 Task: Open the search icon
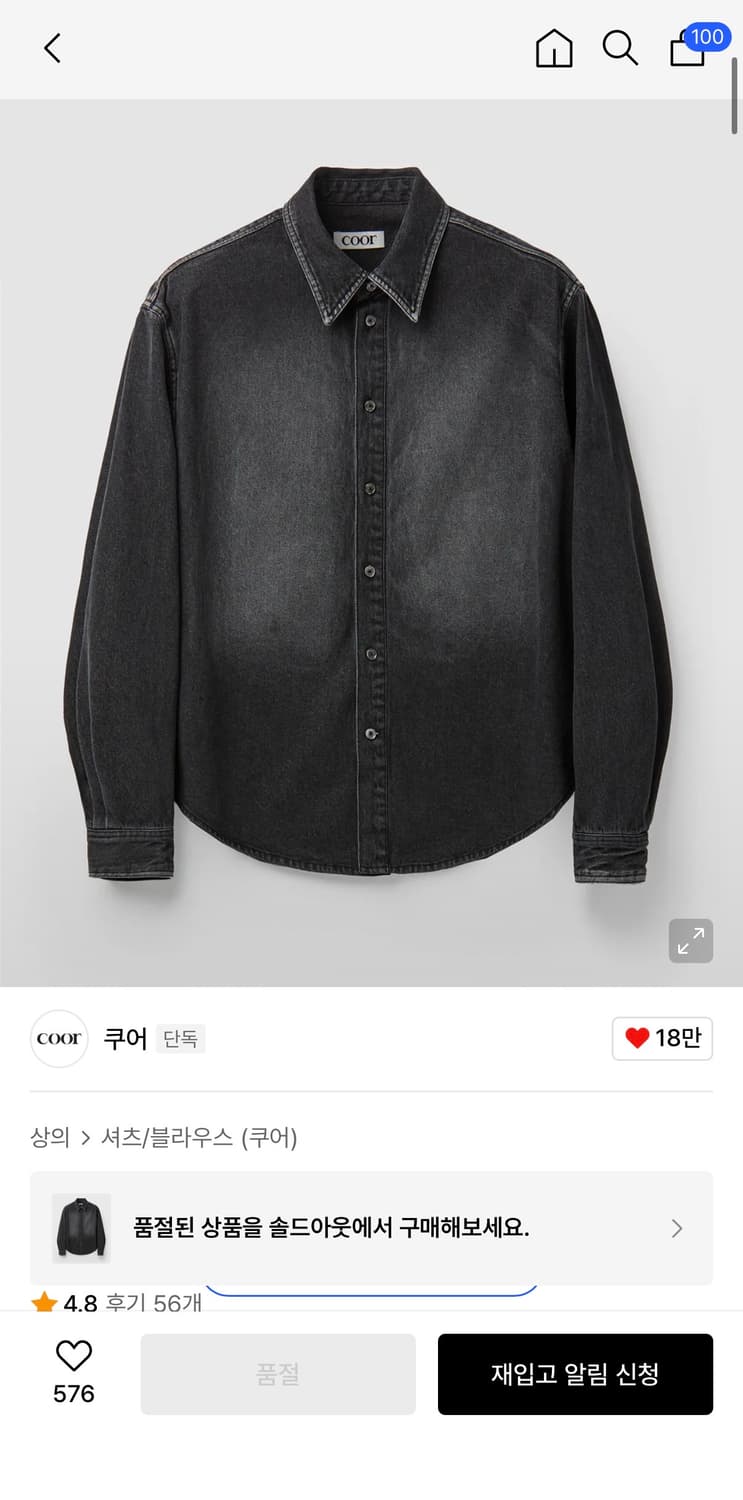620,48
